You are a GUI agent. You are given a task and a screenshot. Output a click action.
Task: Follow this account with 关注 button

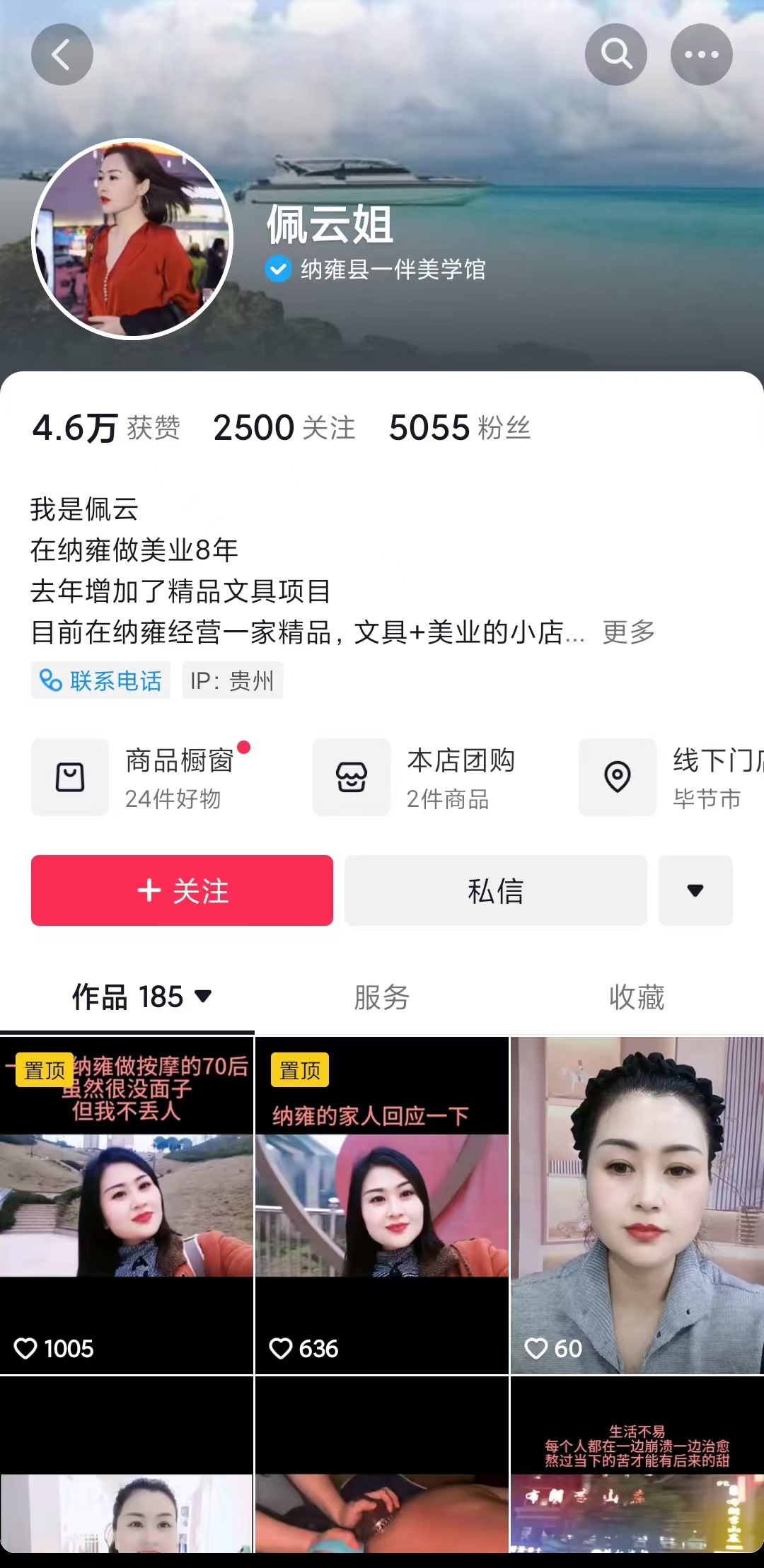click(x=182, y=890)
